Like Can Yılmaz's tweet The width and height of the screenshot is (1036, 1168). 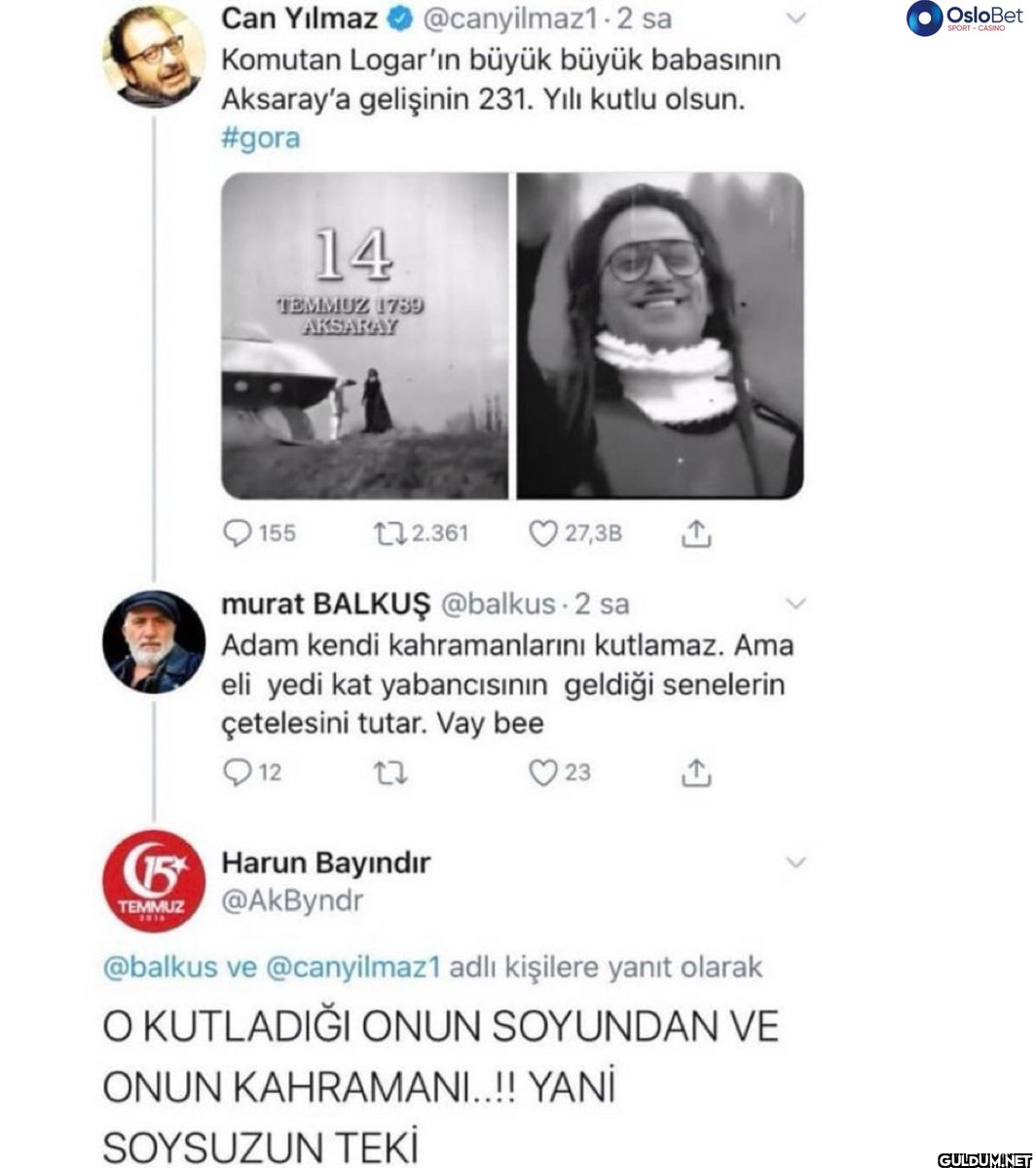542,532
